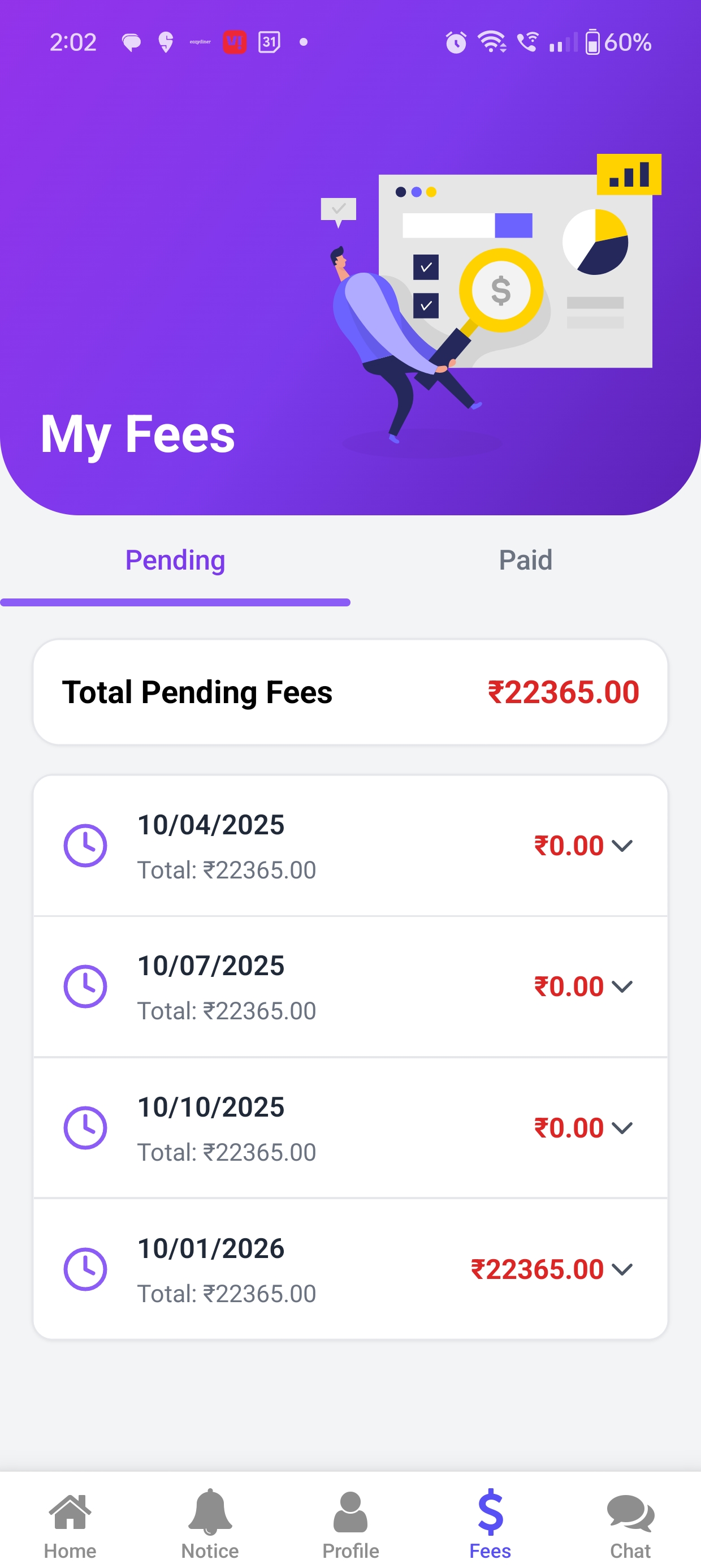Switch to the Paid tab

(525, 560)
